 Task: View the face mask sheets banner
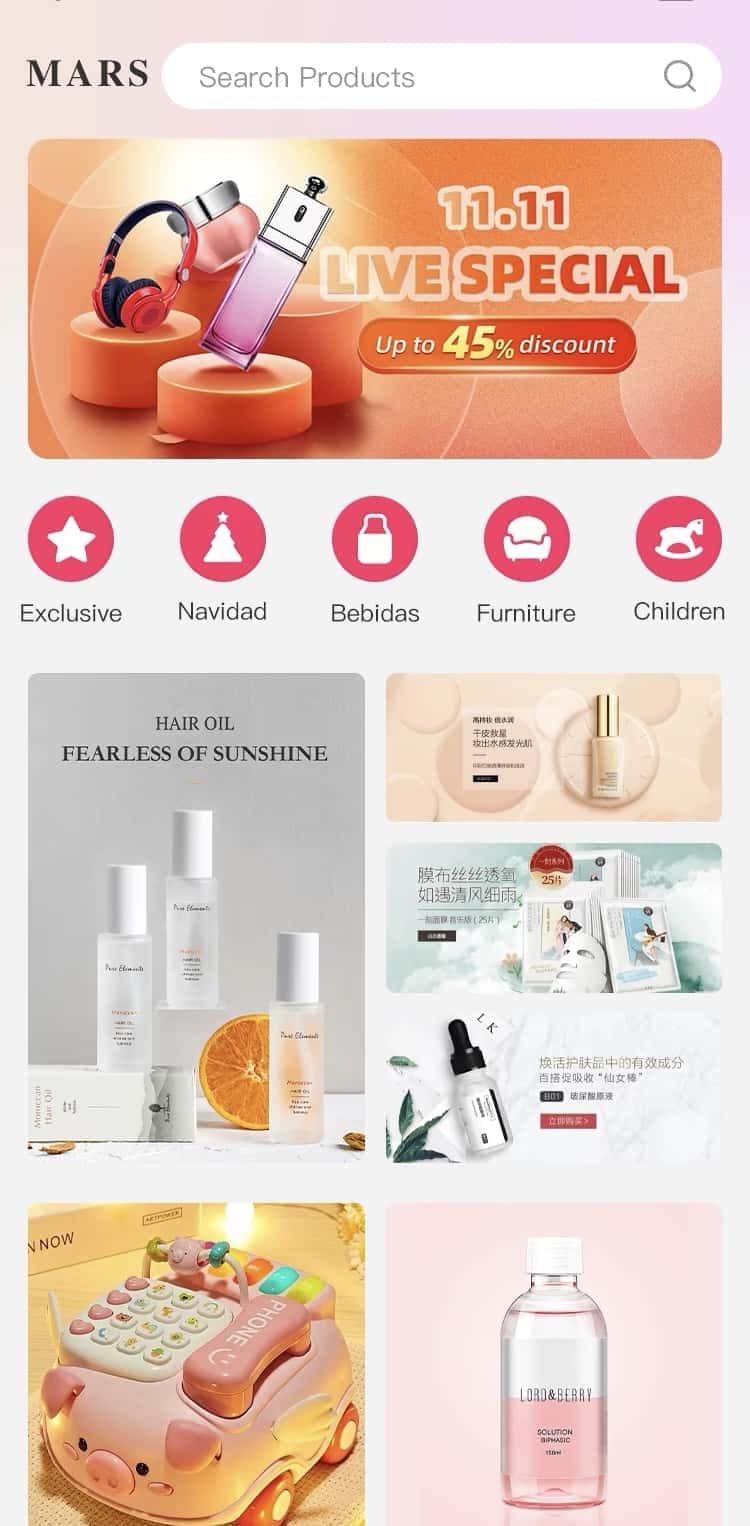click(553, 917)
